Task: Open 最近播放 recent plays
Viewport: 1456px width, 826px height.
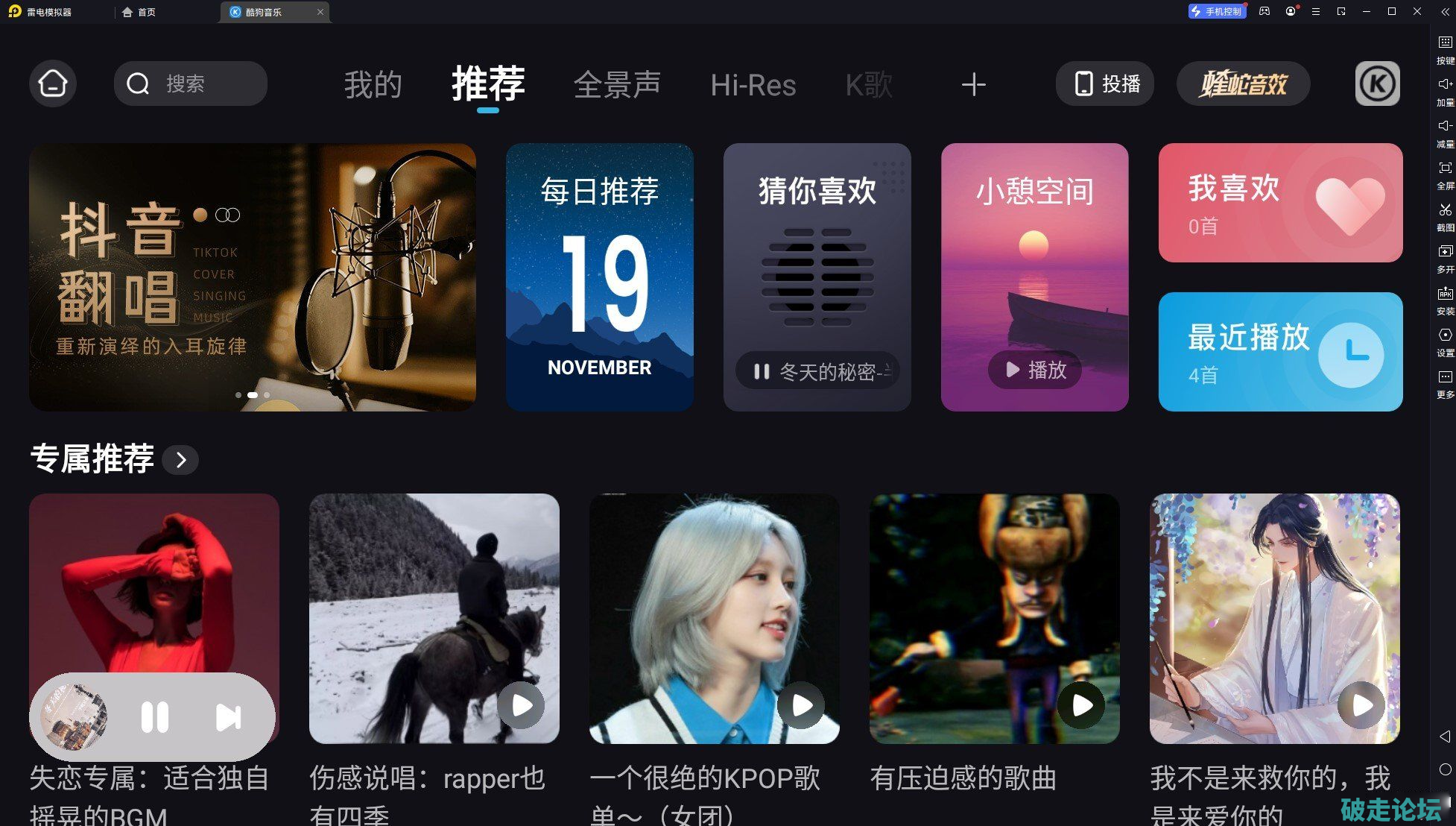Action: pos(1280,352)
